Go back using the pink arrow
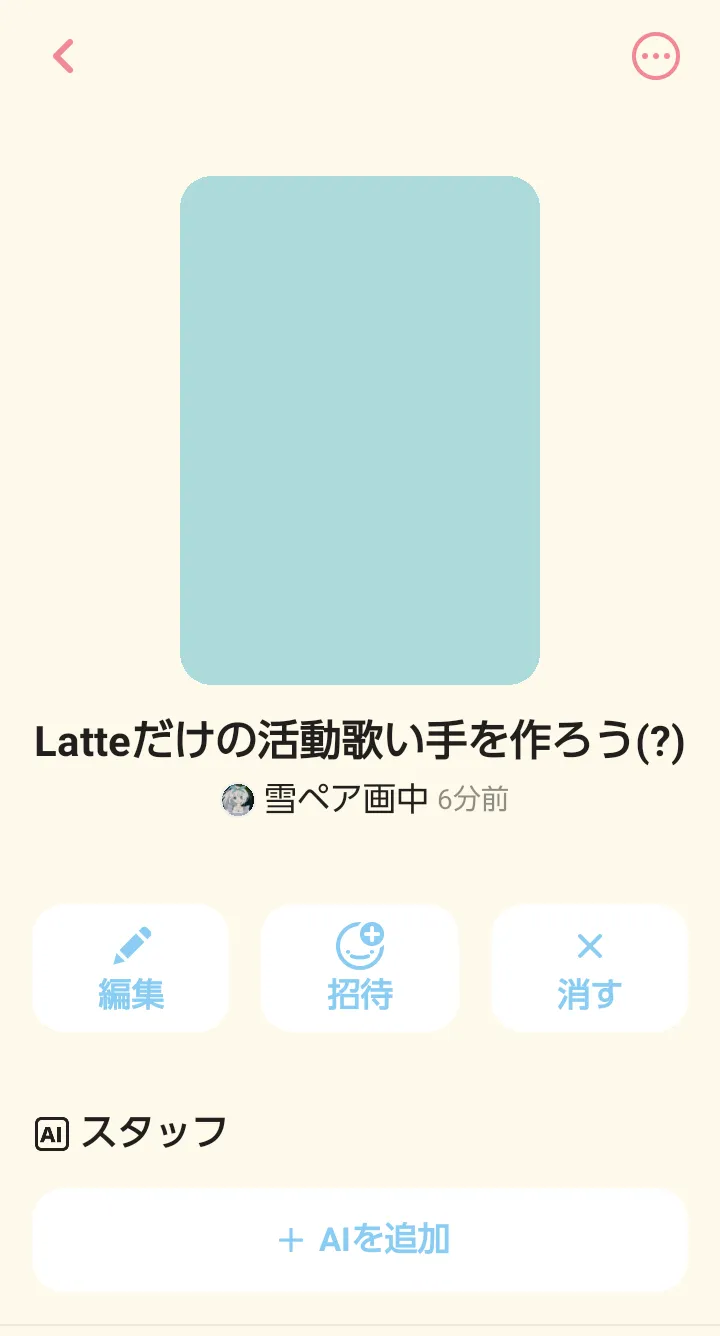This screenshot has width=720, height=1336. (63, 56)
